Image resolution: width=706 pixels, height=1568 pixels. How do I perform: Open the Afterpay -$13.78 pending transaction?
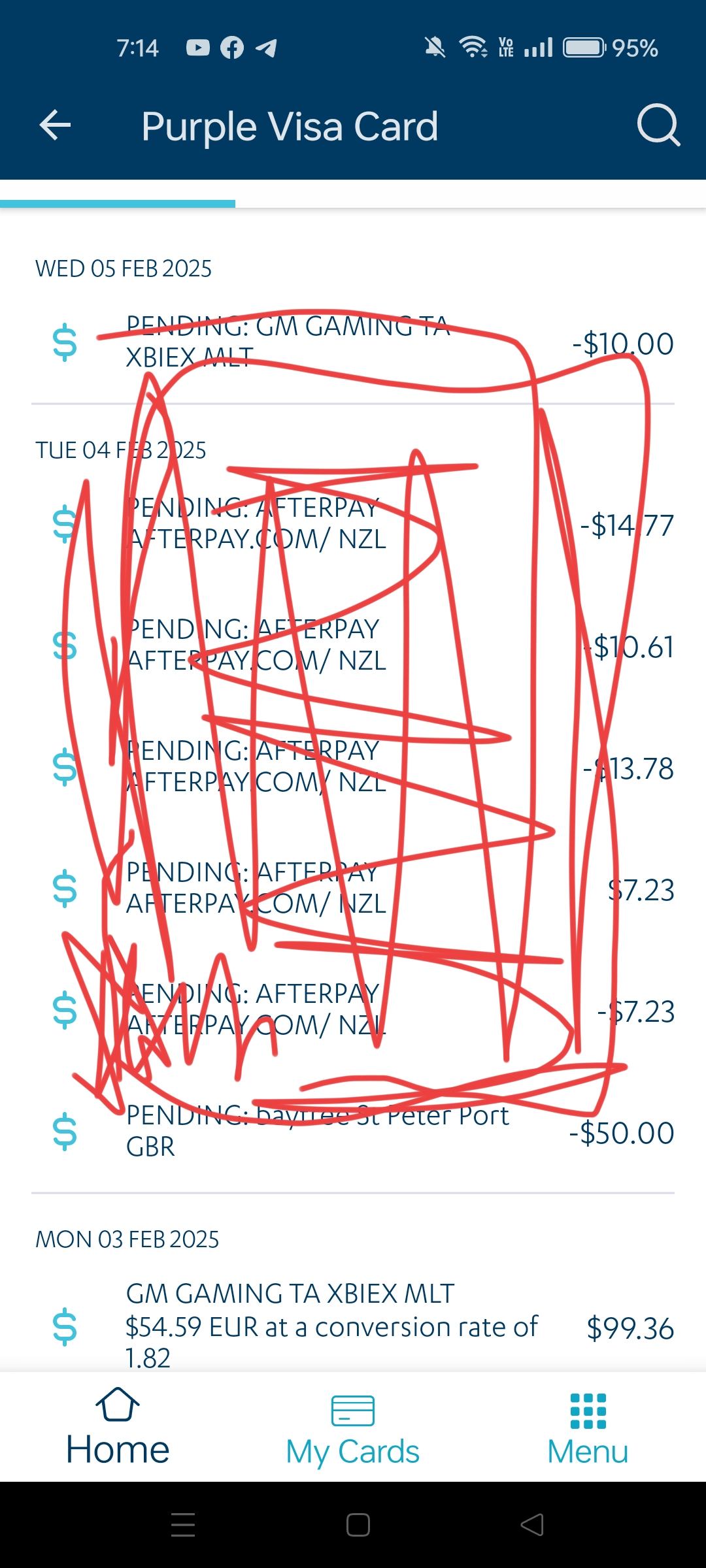pyautogui.click(x=353, y=767)
